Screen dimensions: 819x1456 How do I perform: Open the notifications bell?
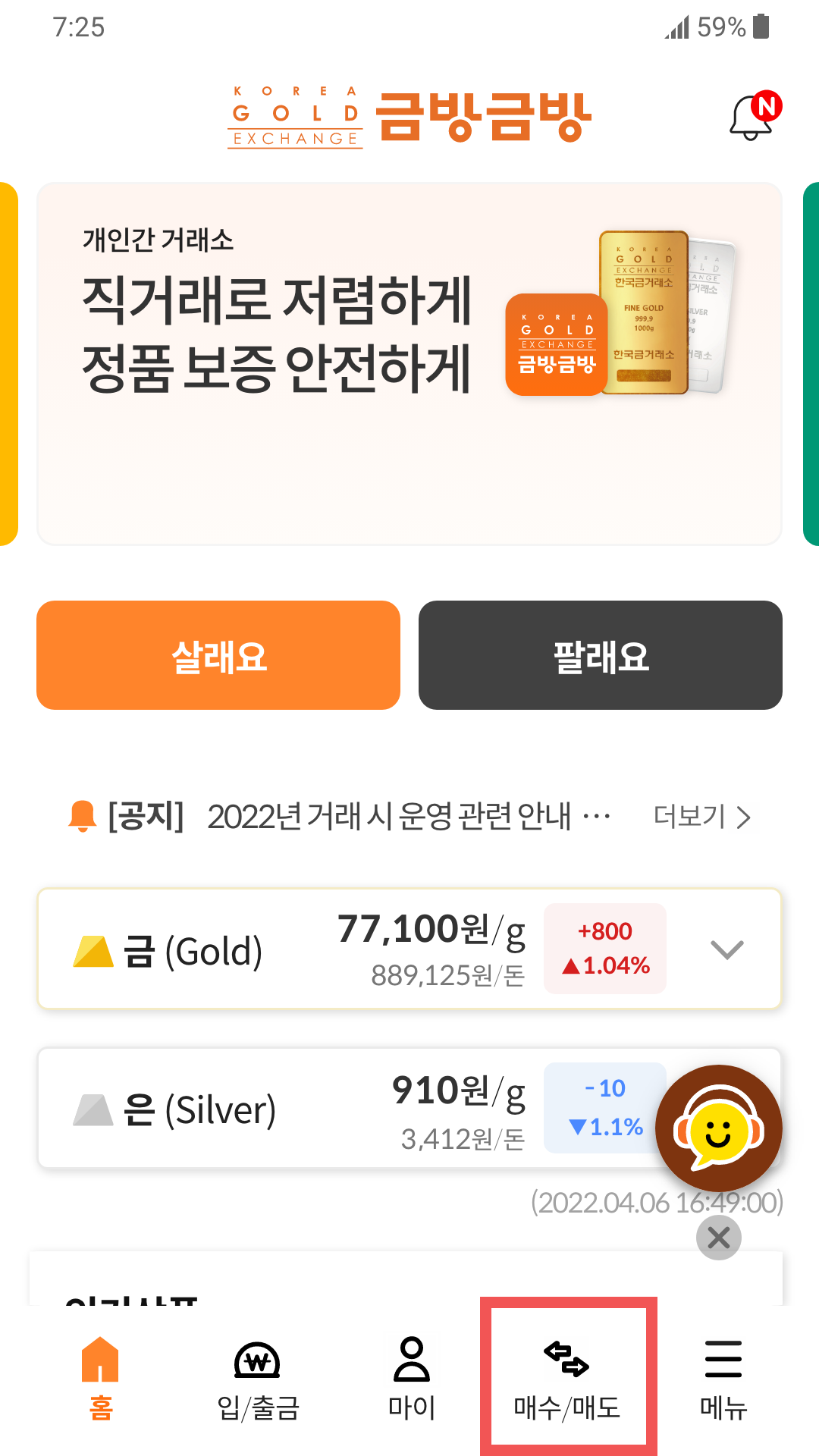[754, 116]
